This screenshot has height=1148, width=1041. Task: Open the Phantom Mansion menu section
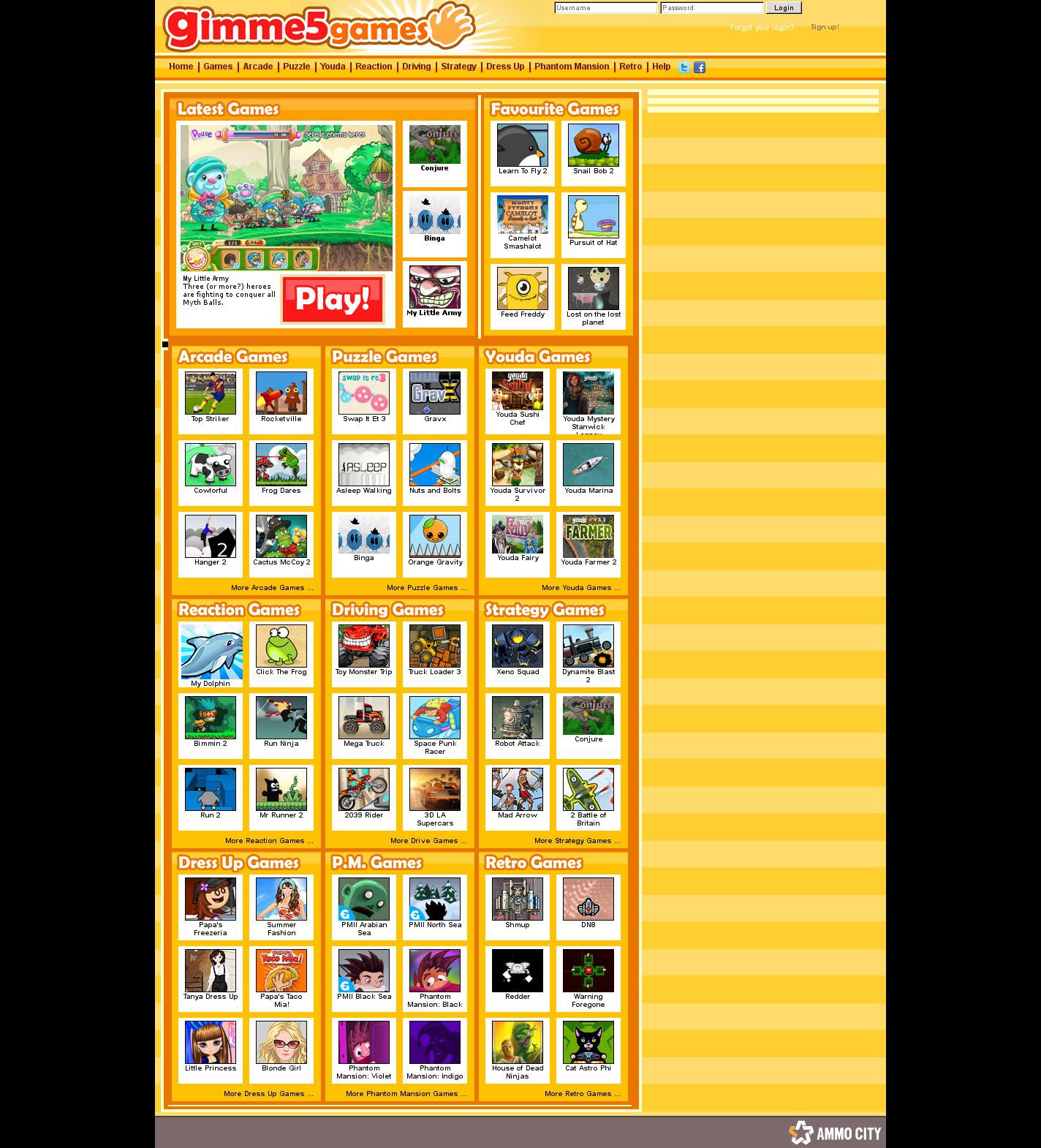pos(572,67)
